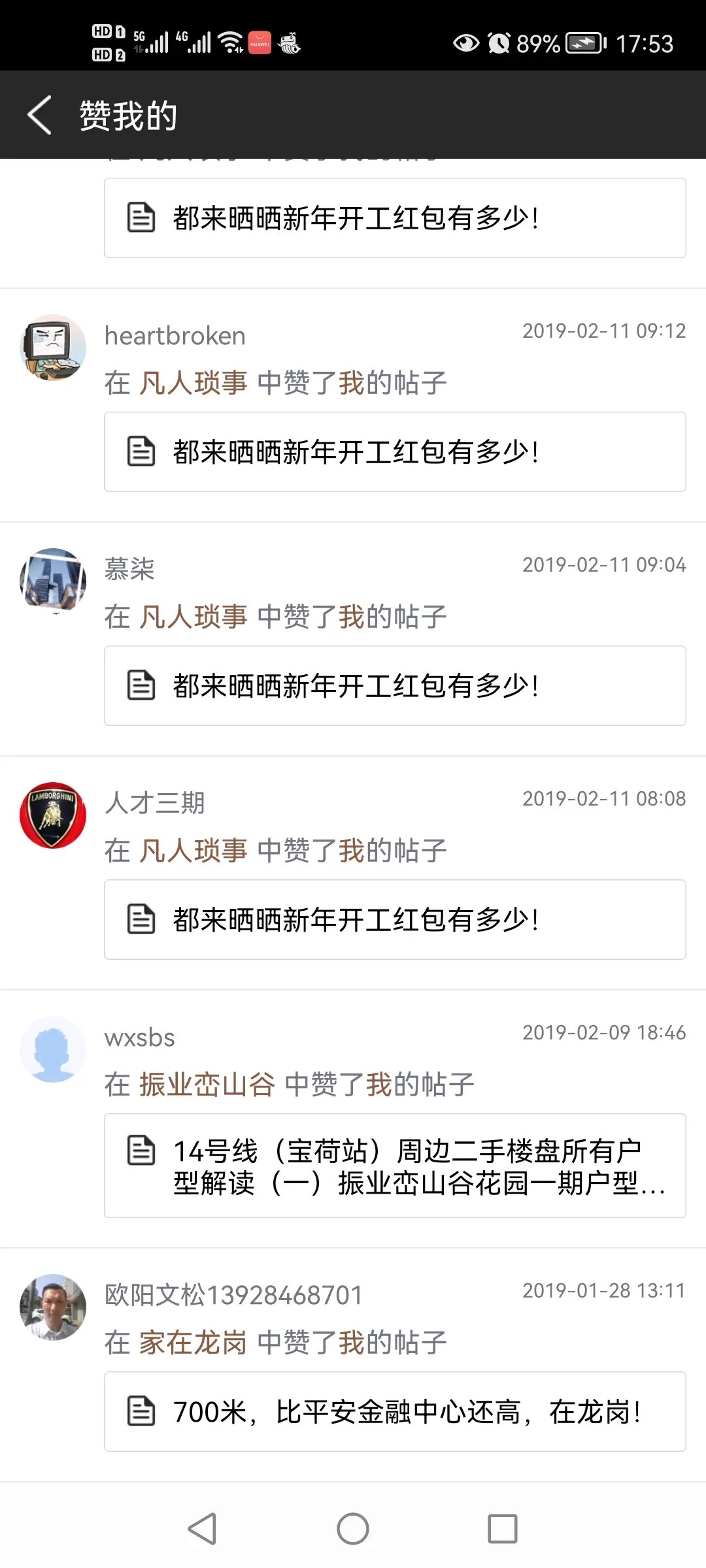
Task: Open 家在龙岗 forum link
Action: (193, 1343)
